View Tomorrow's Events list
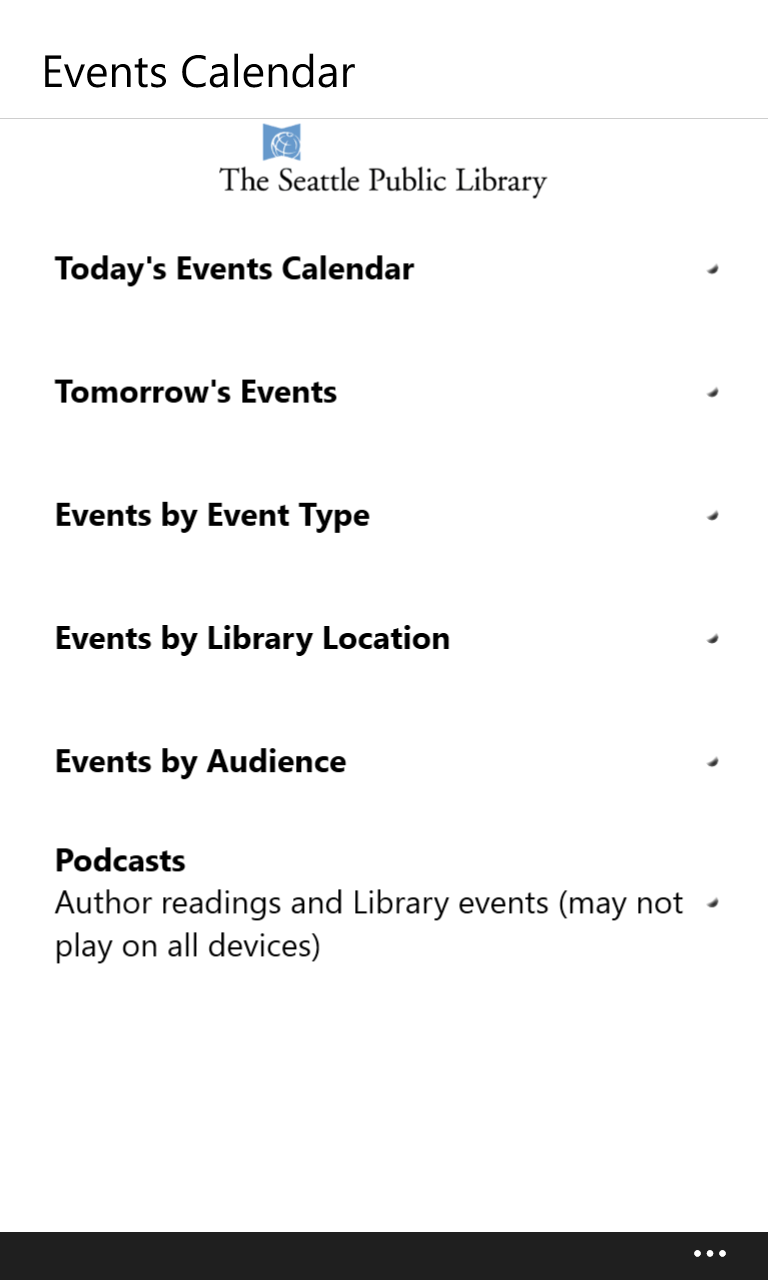The image size is (768, 1280). (x=196, y=392)
